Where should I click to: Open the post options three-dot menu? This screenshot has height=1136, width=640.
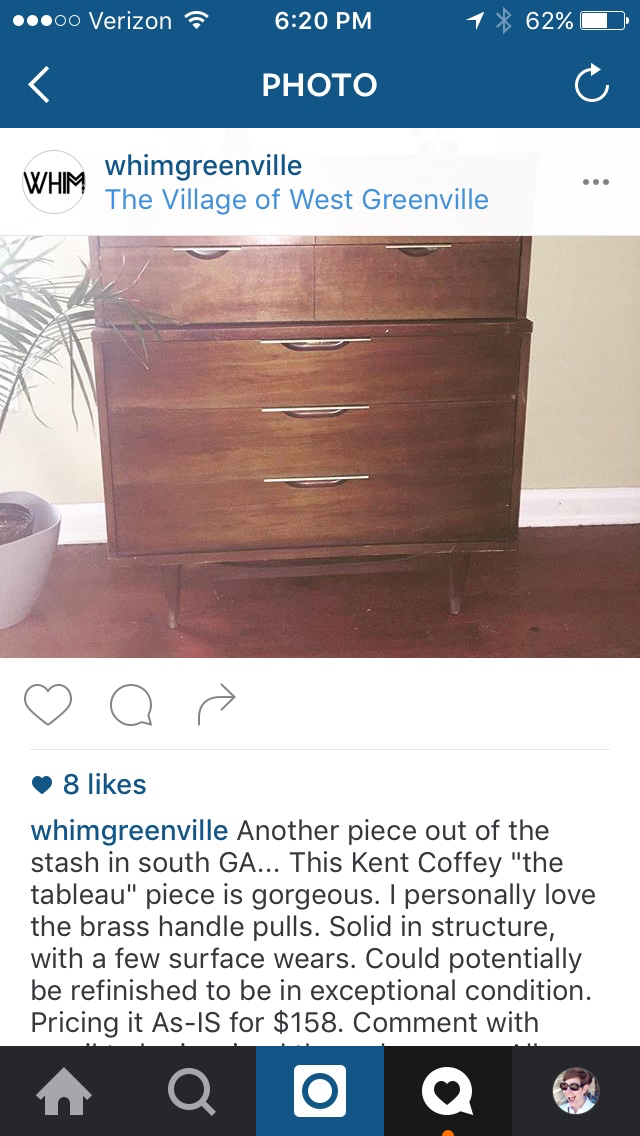(595, 182)
